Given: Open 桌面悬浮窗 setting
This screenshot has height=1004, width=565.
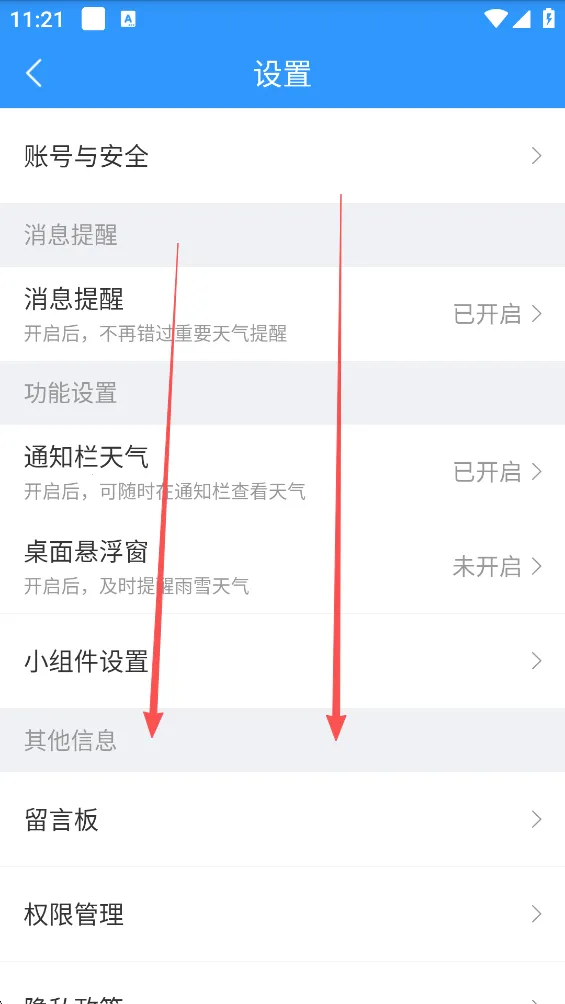Looking at the screenshot, I should click(282, 567).
